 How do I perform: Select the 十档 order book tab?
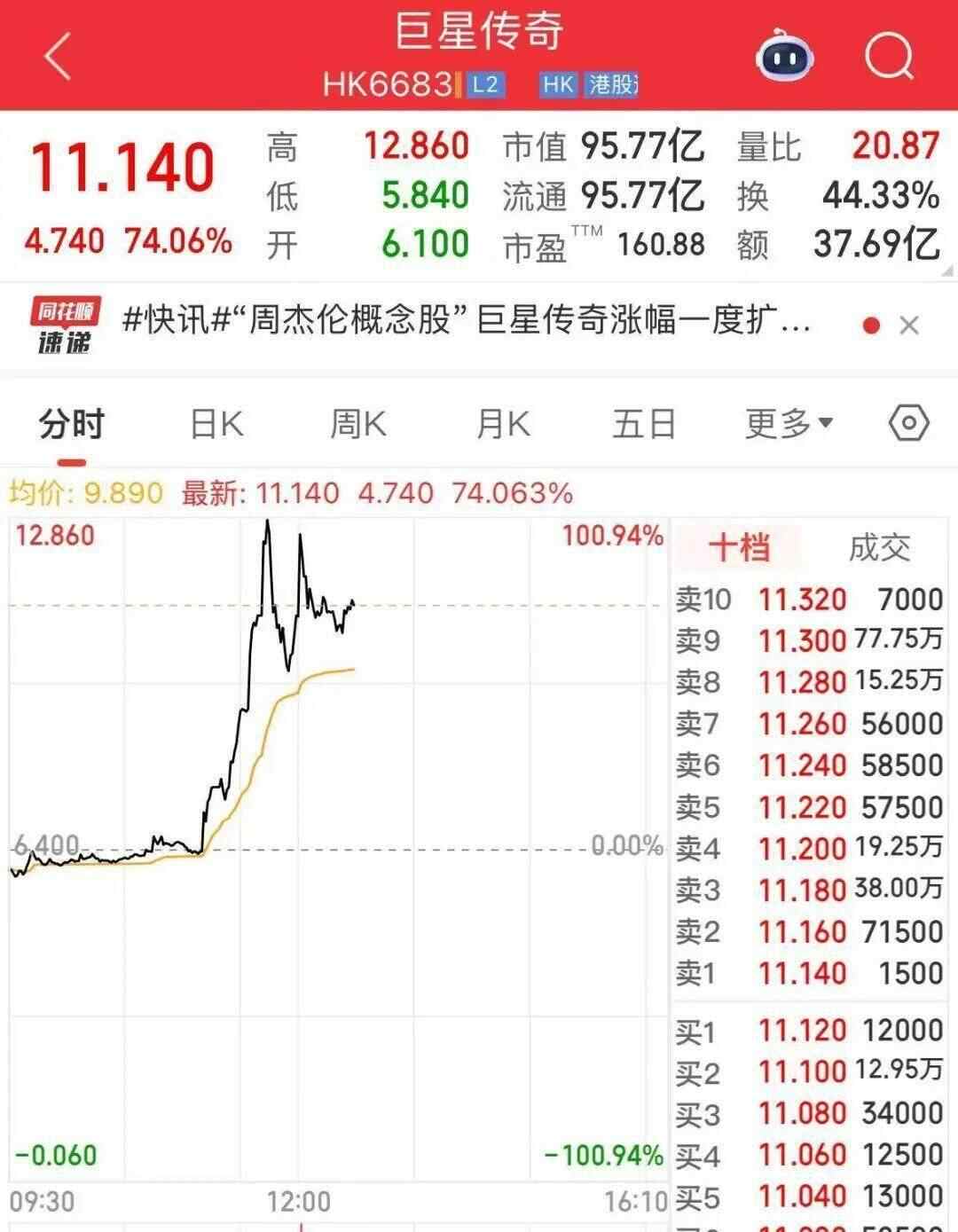click(x=739, y=547)
